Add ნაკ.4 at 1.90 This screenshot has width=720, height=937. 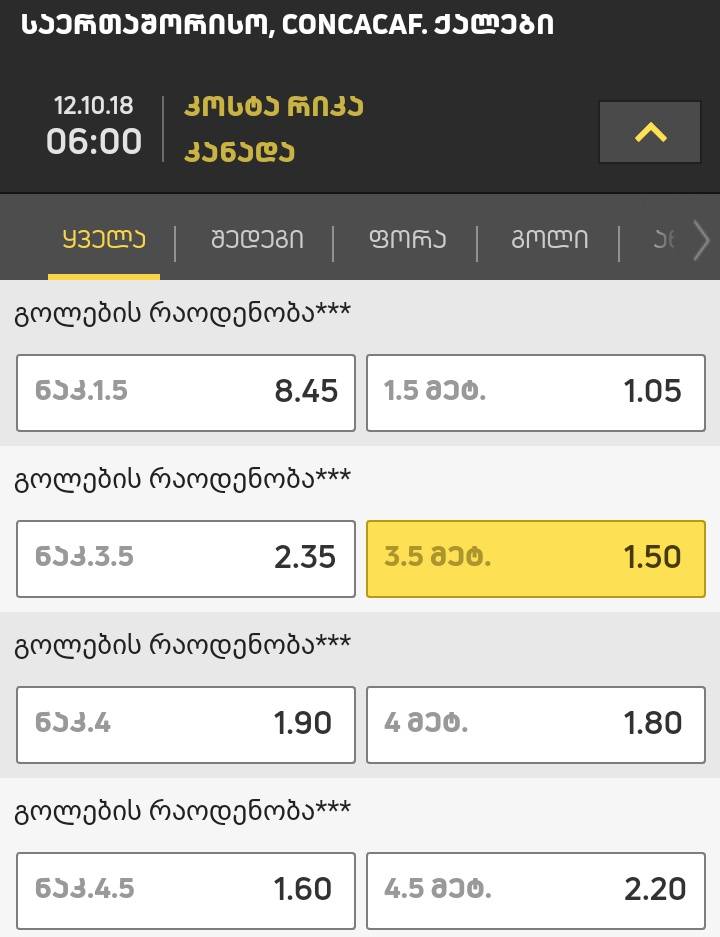pyautogui.click(x=186, y=724)
